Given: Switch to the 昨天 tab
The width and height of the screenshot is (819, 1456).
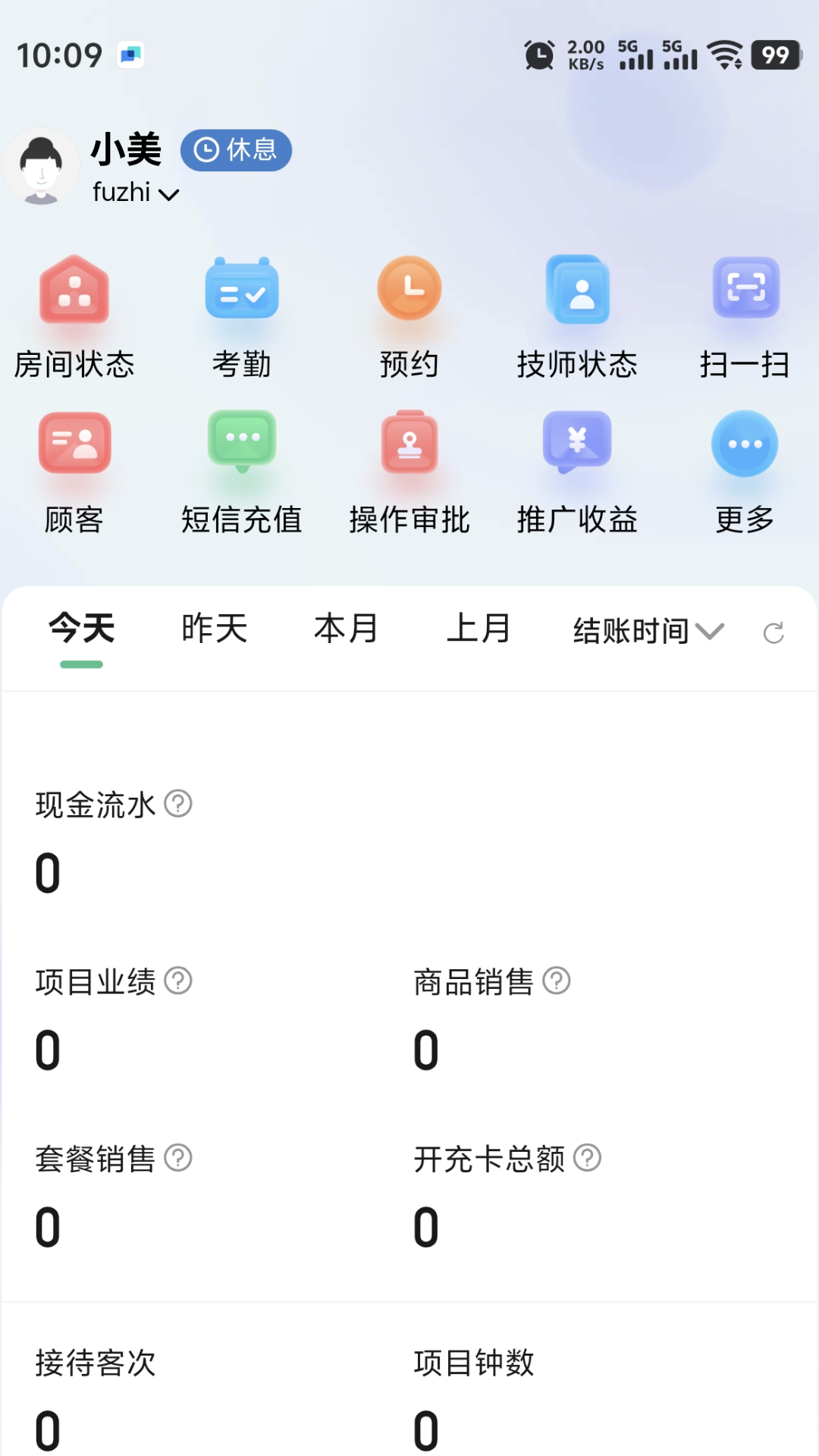Looking at the screenshot, I should [x=214, y=629].
